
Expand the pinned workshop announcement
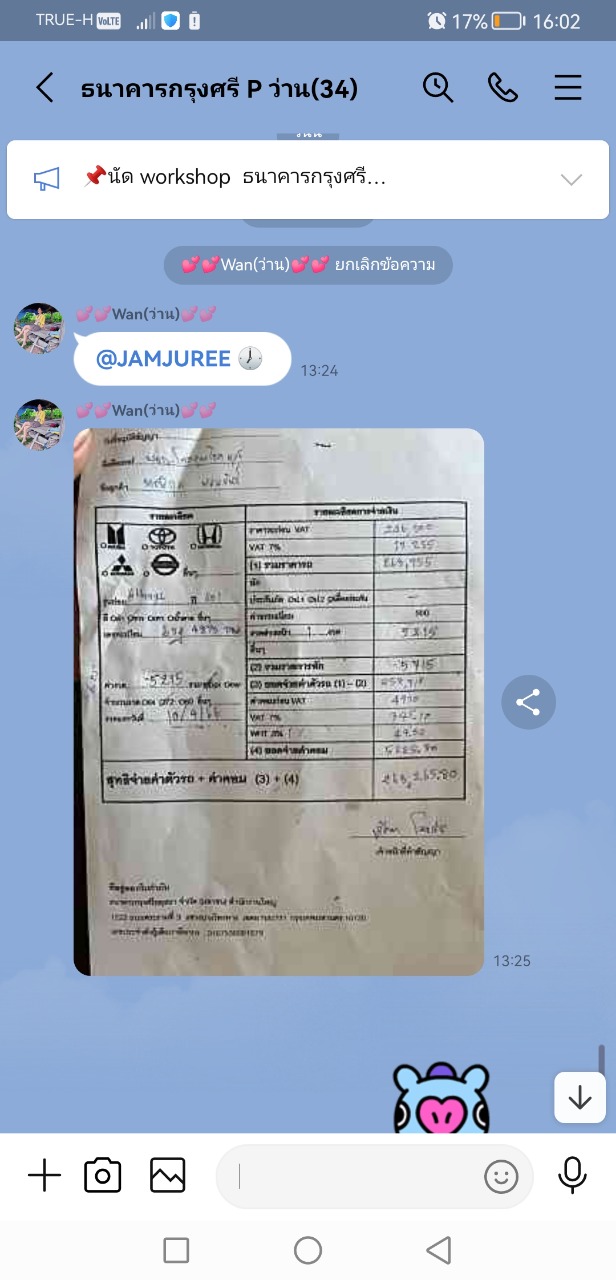click(x=571, y=179)
